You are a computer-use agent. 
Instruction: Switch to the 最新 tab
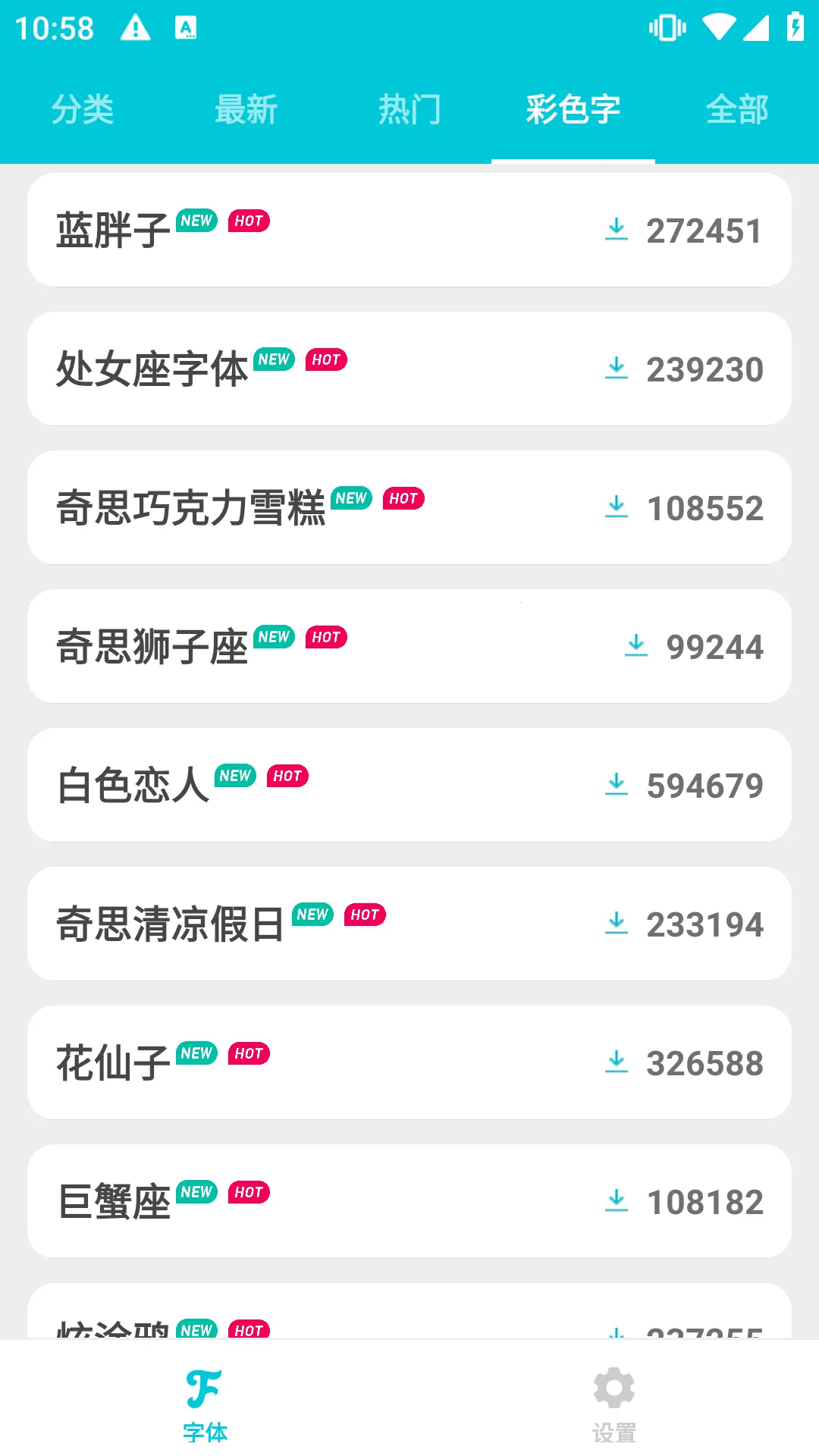(246, 110)
